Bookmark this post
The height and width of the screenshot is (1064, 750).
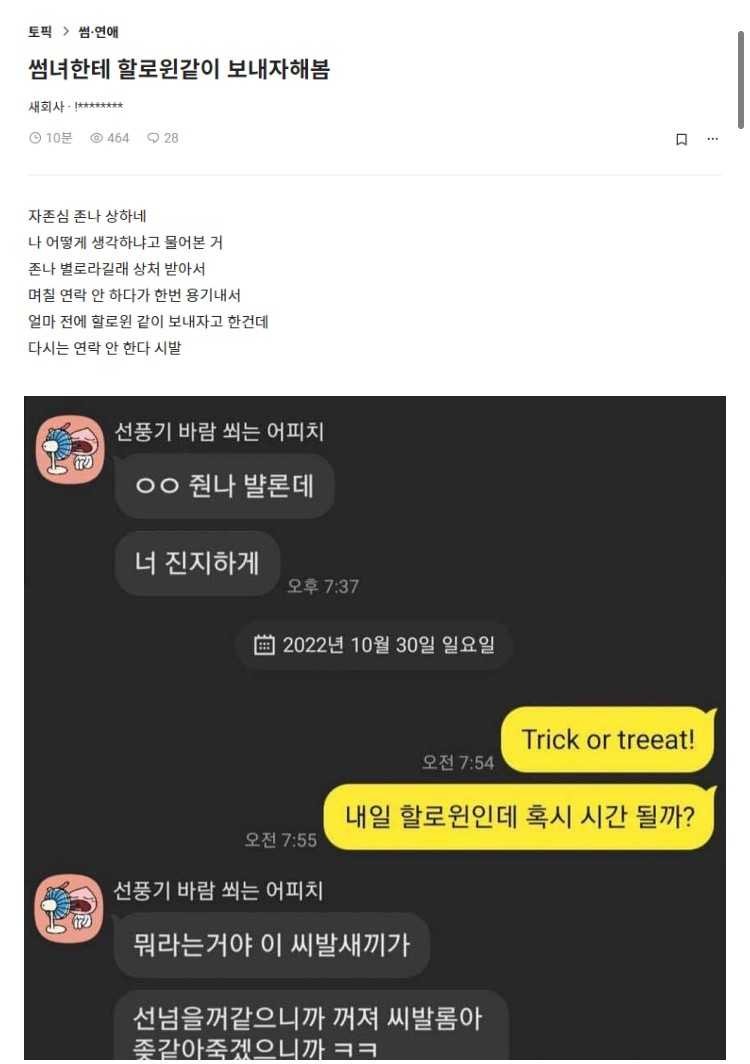681,139
